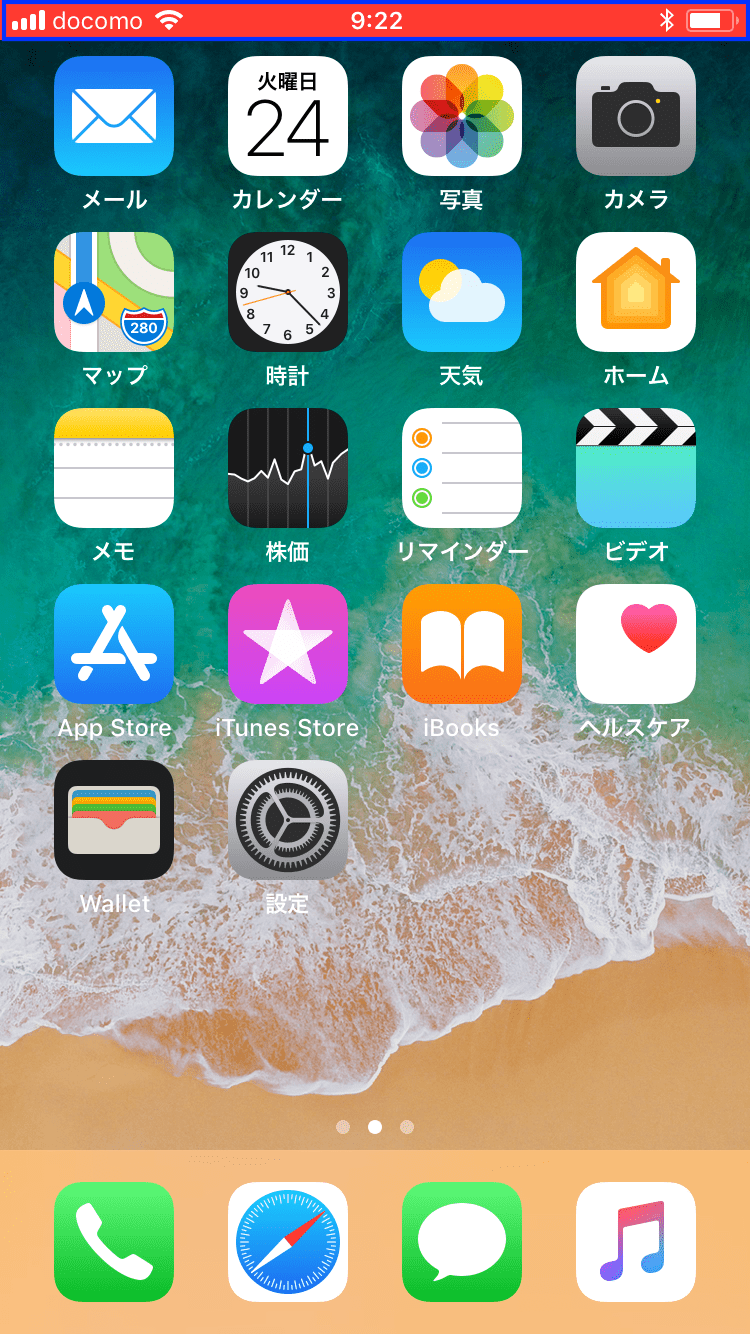Open the iBooks app

click(x=462, y=644)
